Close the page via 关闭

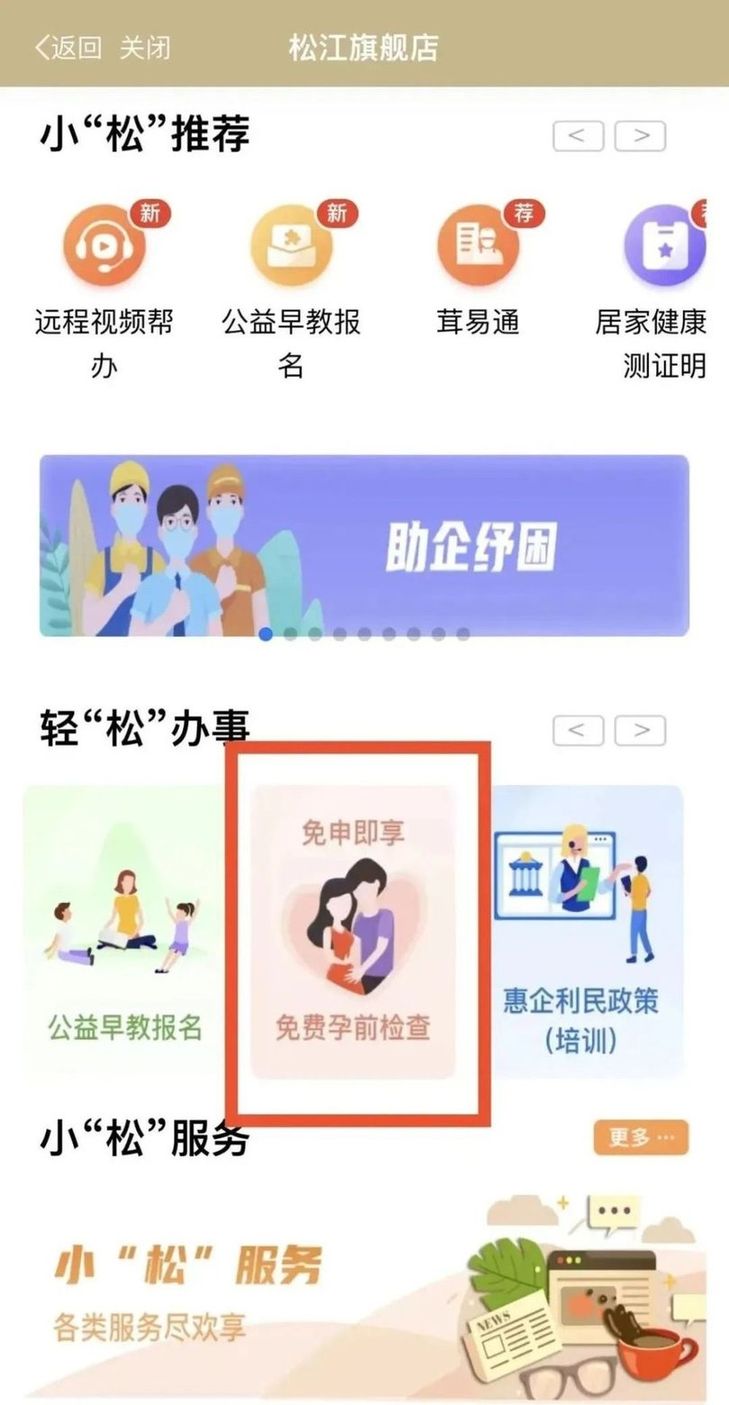[x=146, y=47]
